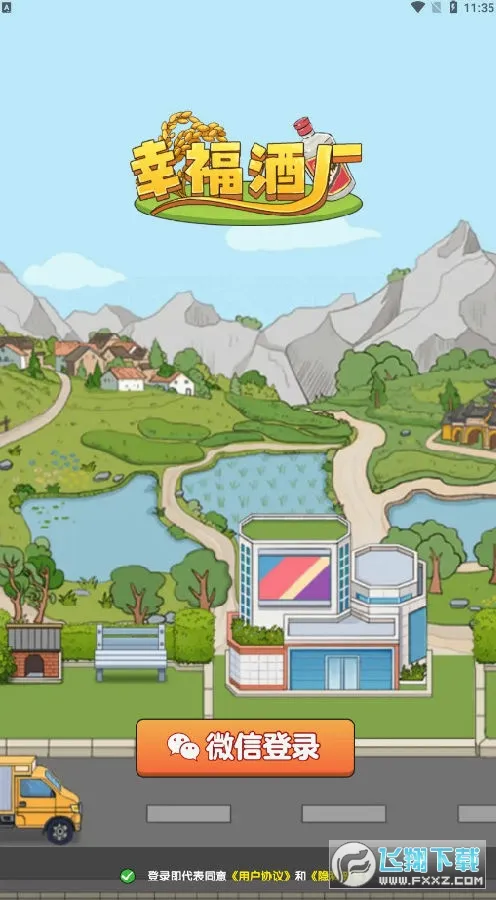Image resolution: width=496 pixels, height=900 pixels.
Task: Log in with the 微信登录 button
Action: coord(245,747)
